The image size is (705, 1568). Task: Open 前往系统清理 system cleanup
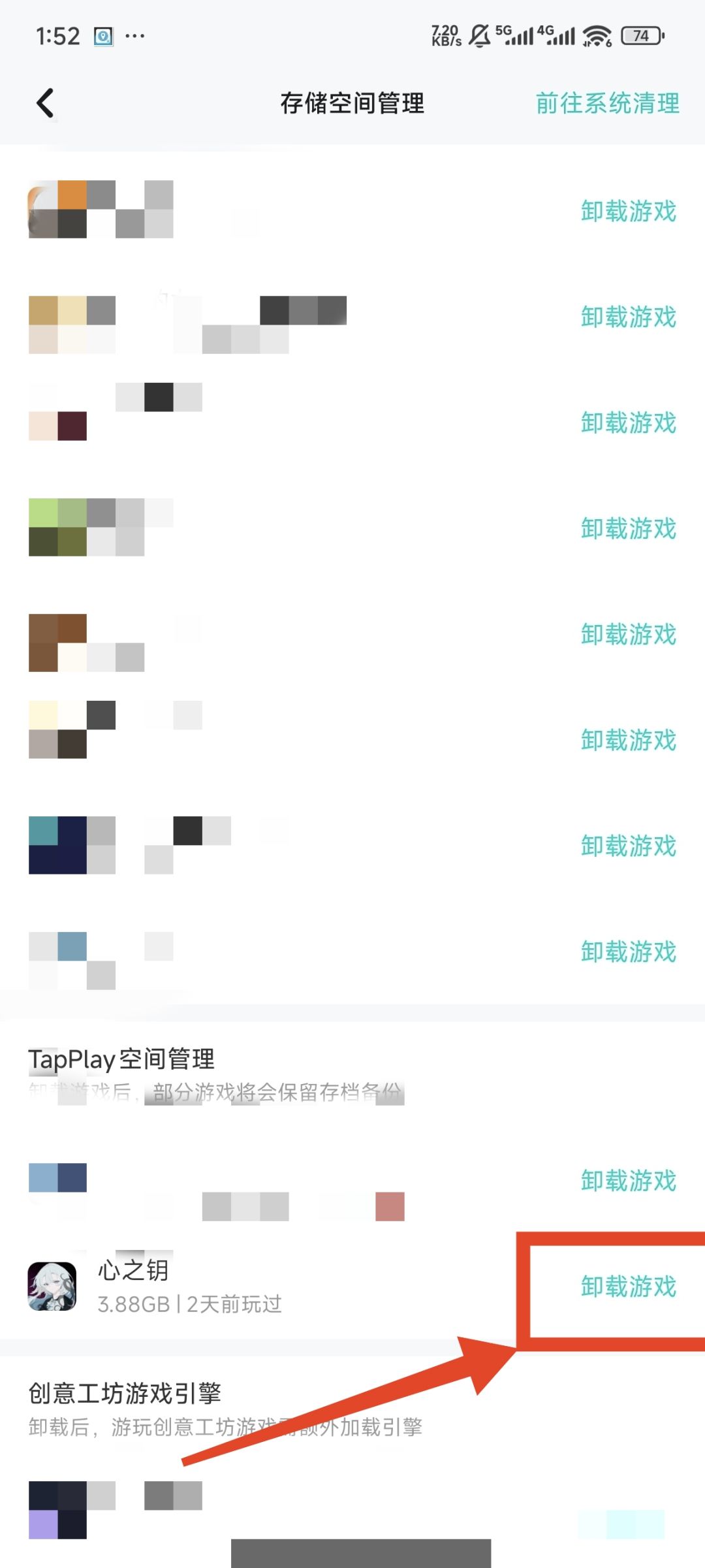(x=606, y=103)
